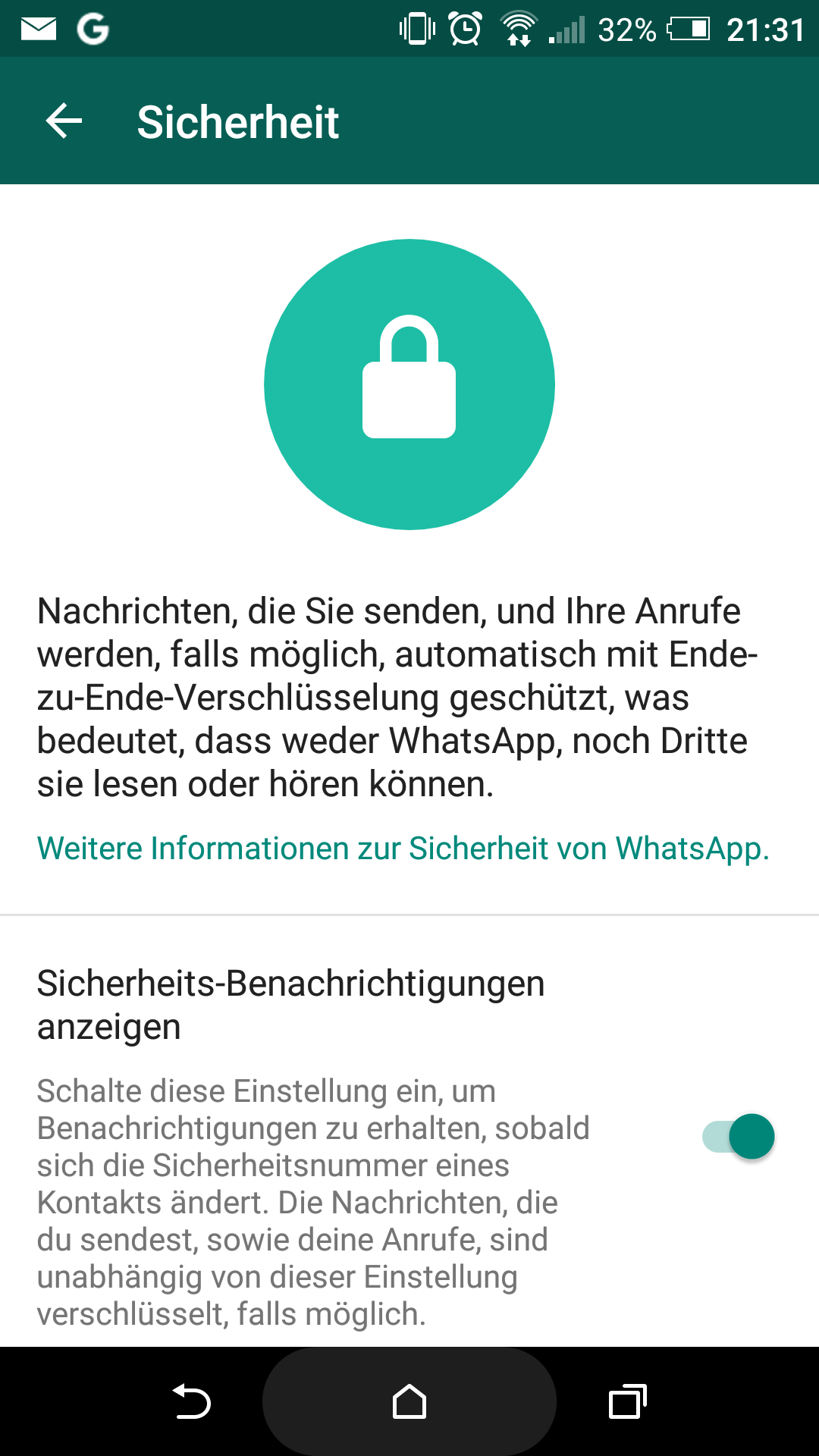Screen dimensions: 819x1456
Task: Go back from the Sicherheit screen
Action: (64, 121)
